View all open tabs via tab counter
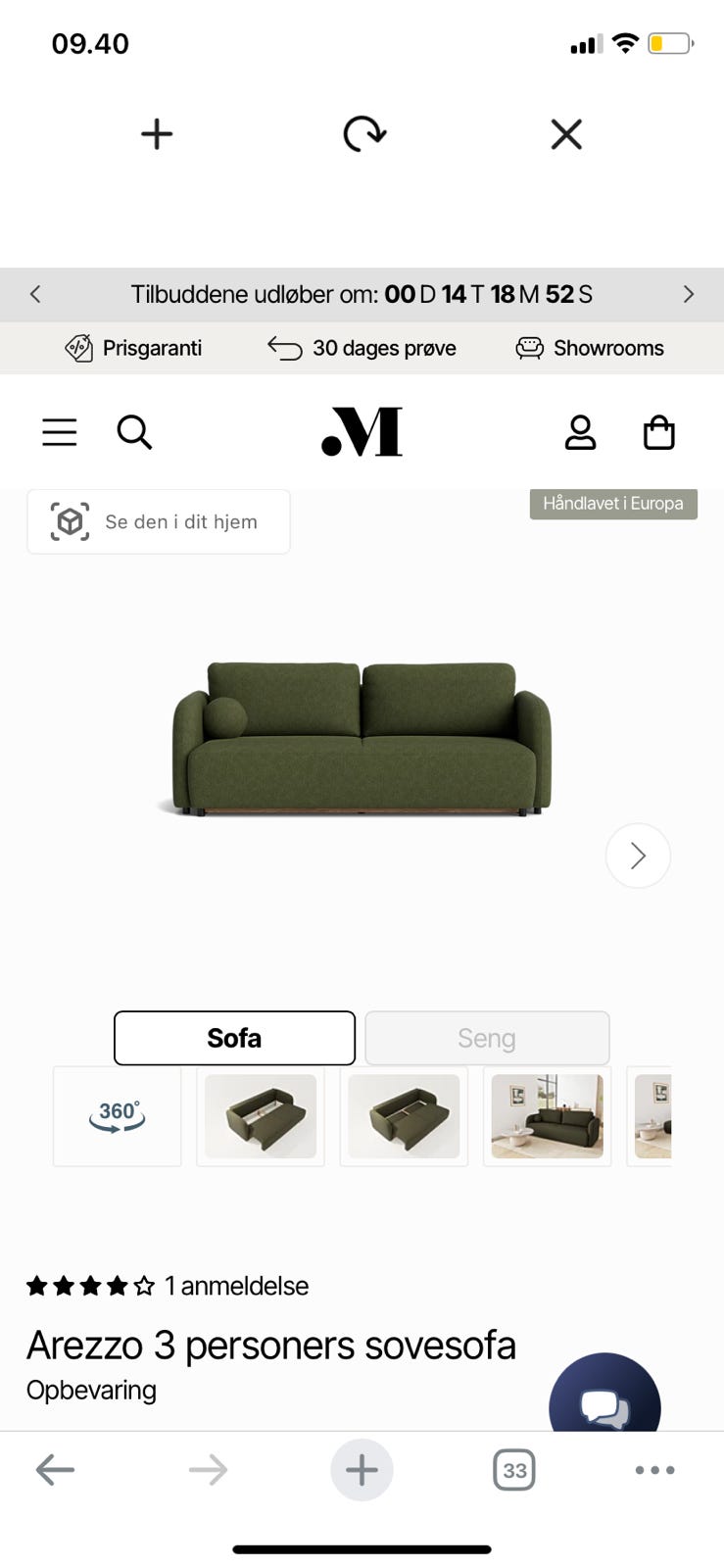The width and height of the screenshot is (724, 1568). coord(513,1469)
